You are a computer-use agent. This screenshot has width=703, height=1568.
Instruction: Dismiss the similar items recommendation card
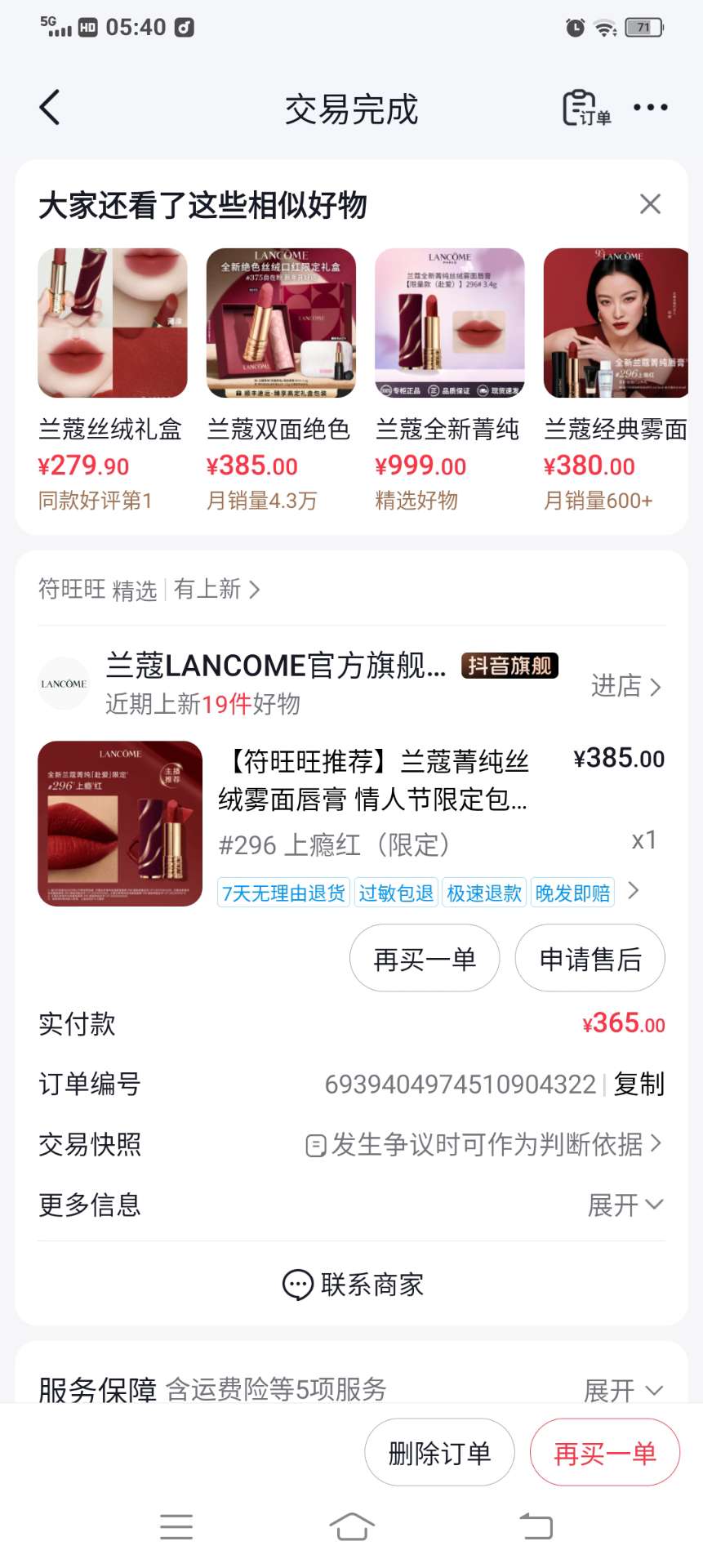point(650,204)
